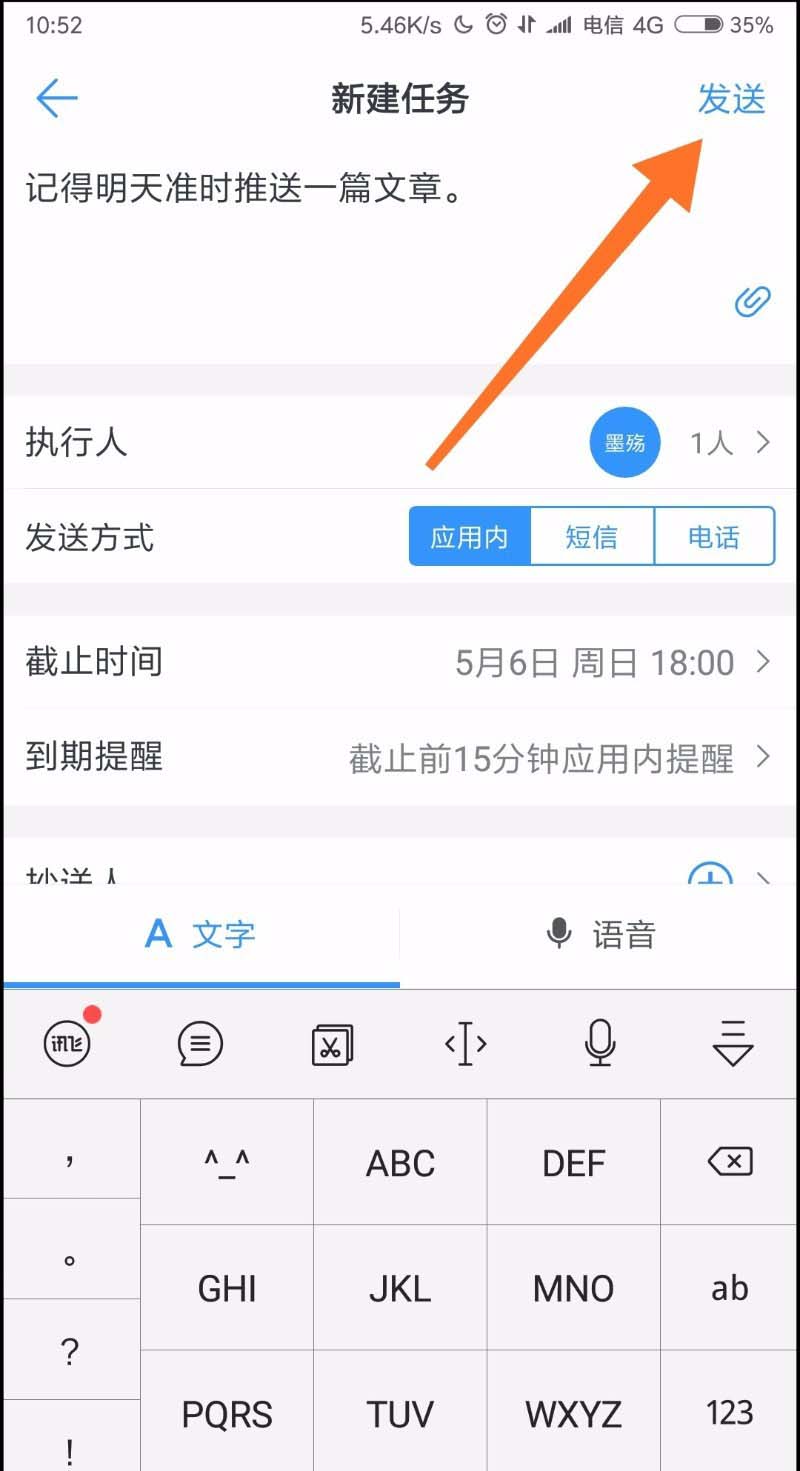Tap the 墨殇 assignee avatar
The height and width of the screenshot is (1471, 800).
click(624, 442)
